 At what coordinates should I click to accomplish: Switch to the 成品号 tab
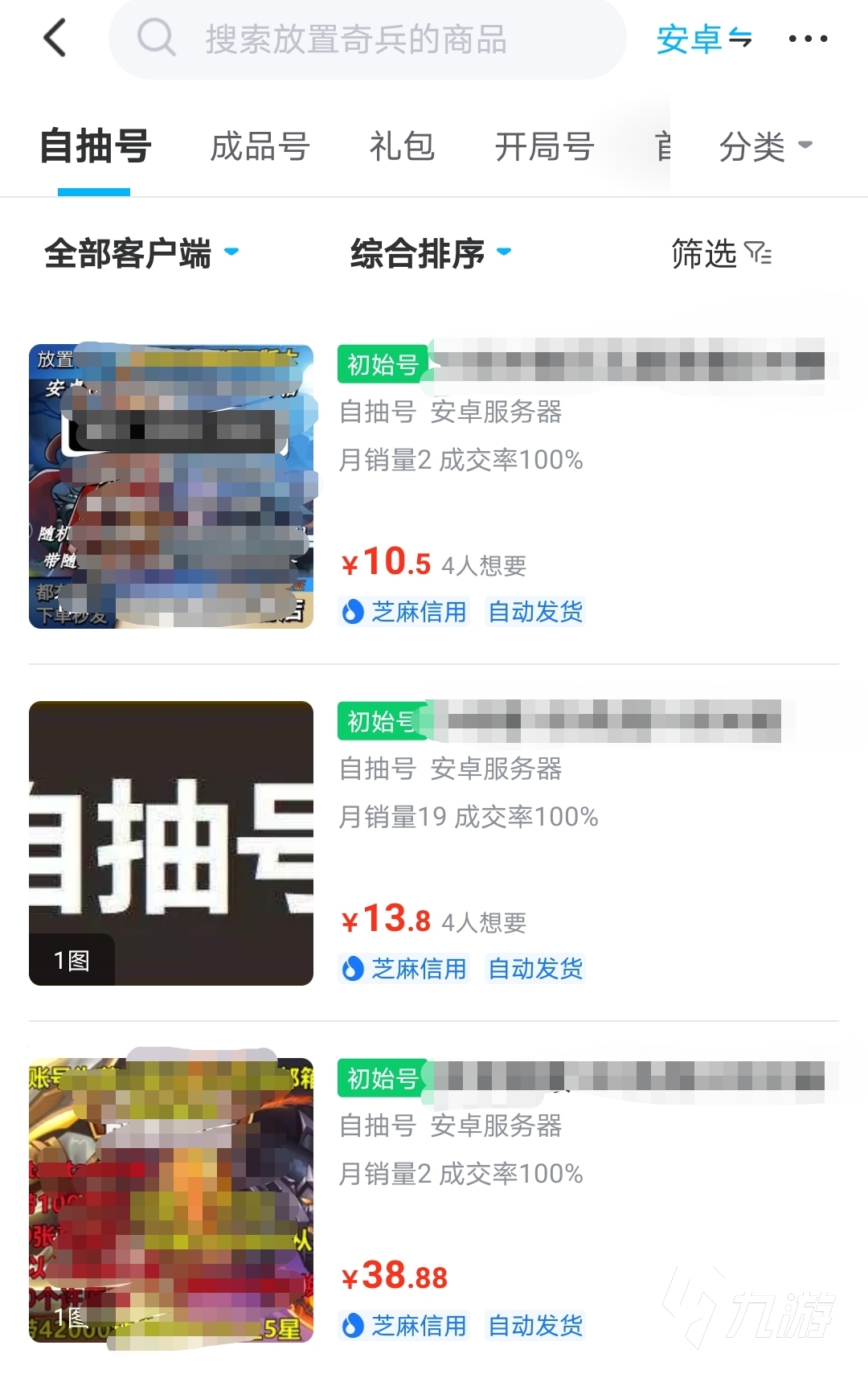(x=260, y=147)
